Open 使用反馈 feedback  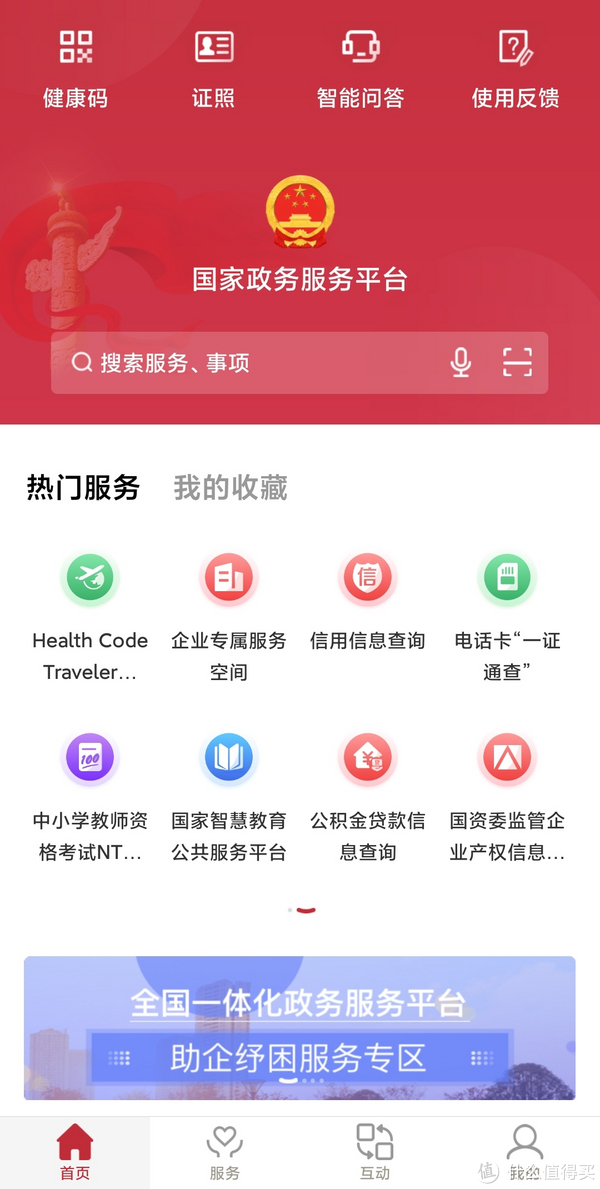point(516,69)
